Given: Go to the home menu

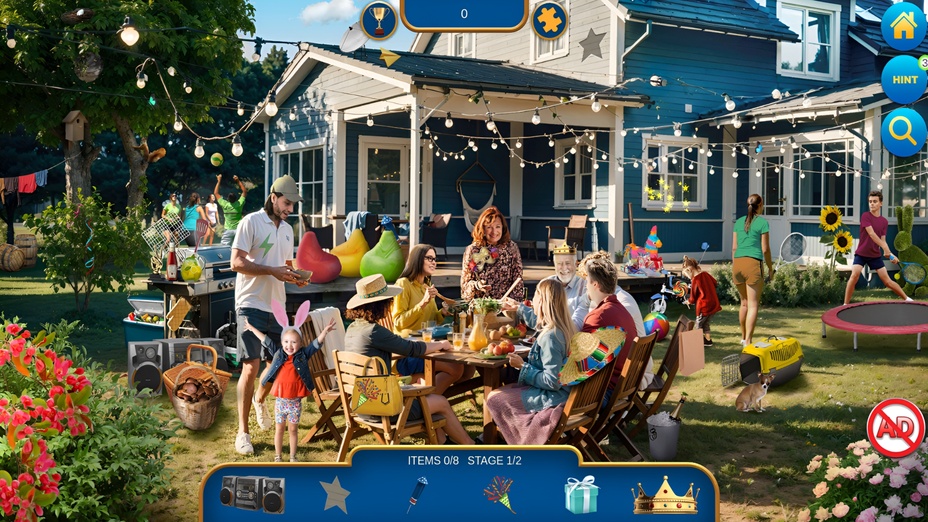Looking at the screenshot, I should pos(903,26).
